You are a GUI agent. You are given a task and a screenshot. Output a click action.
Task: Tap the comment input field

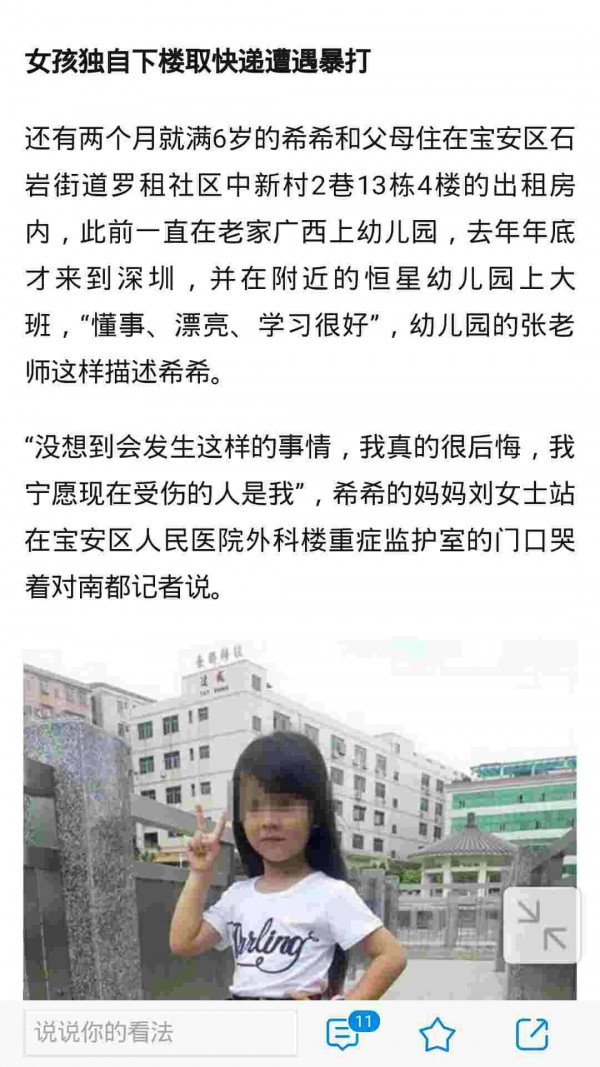(160, 1033)
